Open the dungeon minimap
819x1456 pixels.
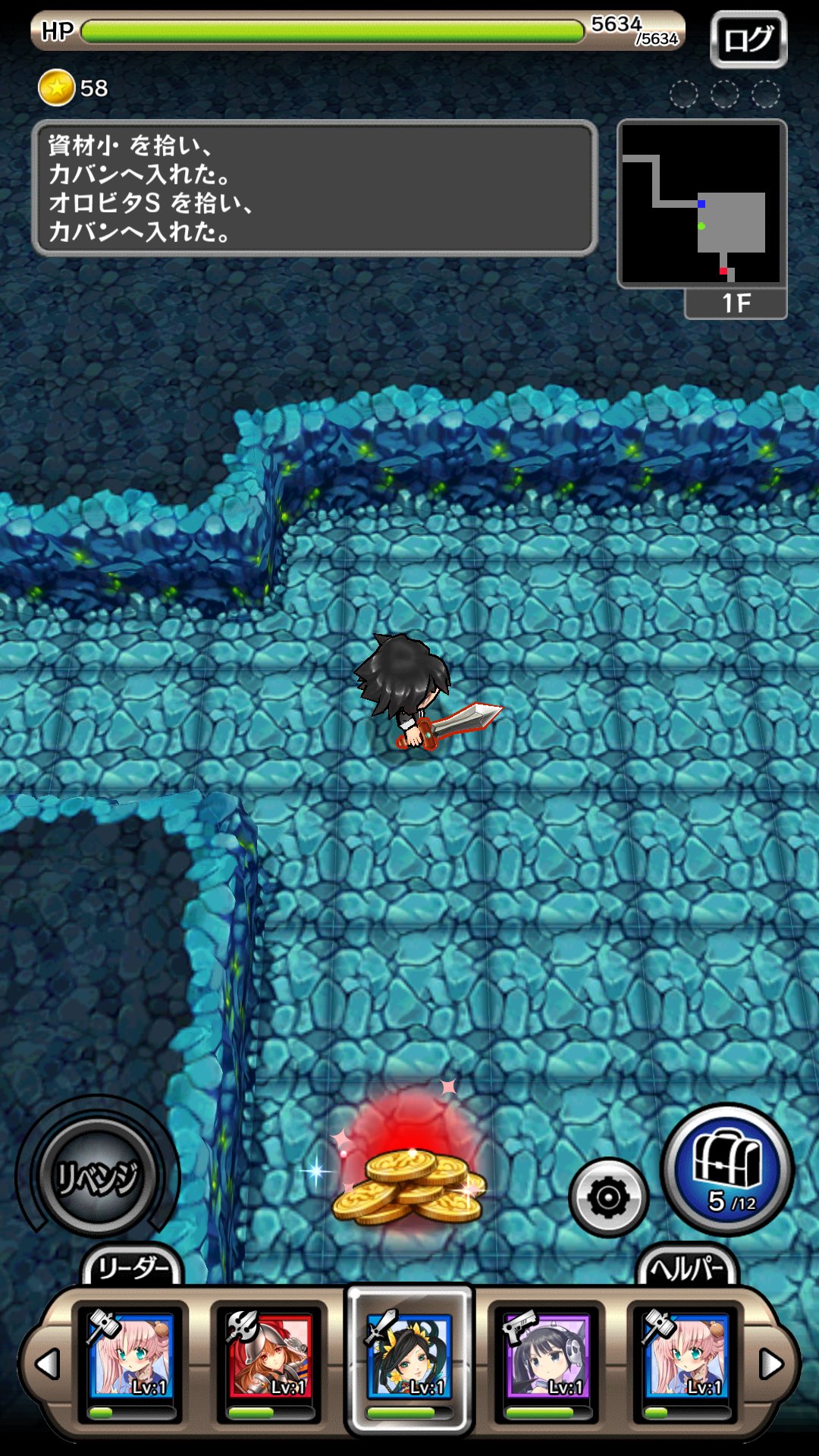coord(701,203)
